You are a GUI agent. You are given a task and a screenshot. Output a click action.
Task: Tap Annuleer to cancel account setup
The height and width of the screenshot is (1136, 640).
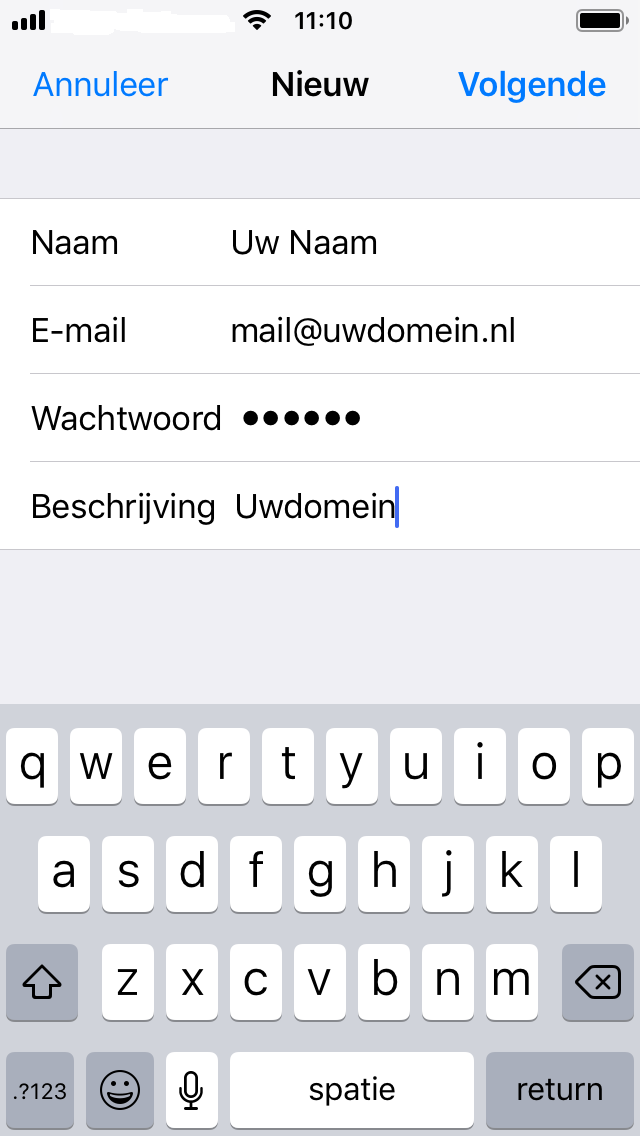point(100,85)
